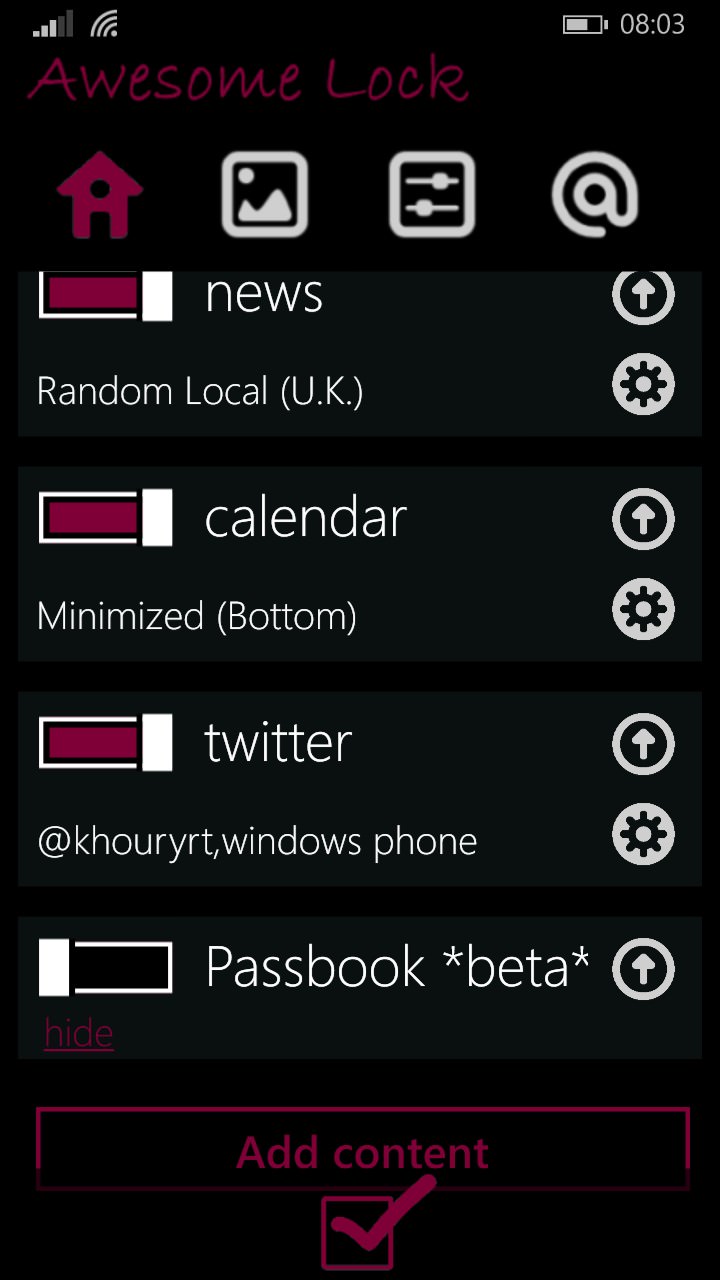Switch to the home tab

click(100, 194)
